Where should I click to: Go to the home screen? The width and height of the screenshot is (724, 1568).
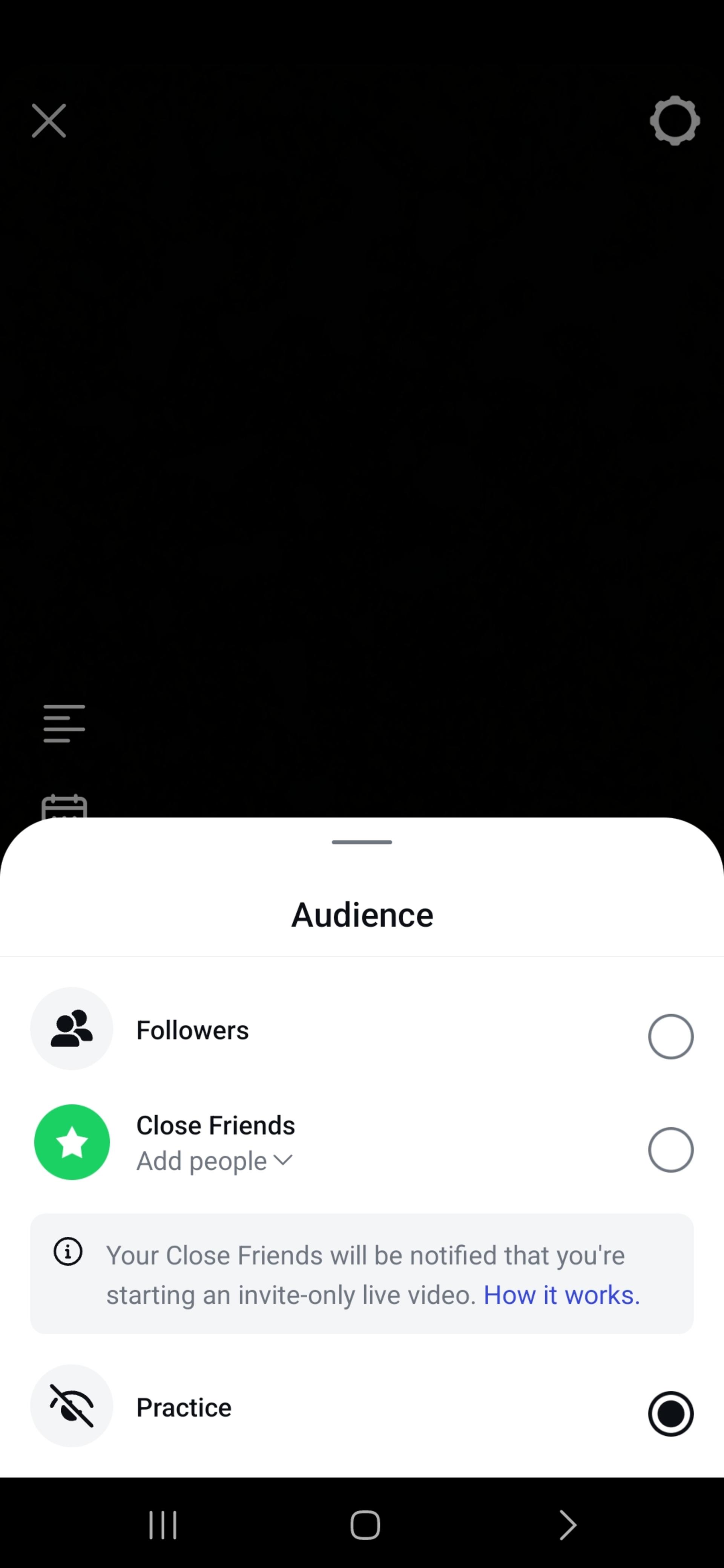click(x=365, y=1525)
